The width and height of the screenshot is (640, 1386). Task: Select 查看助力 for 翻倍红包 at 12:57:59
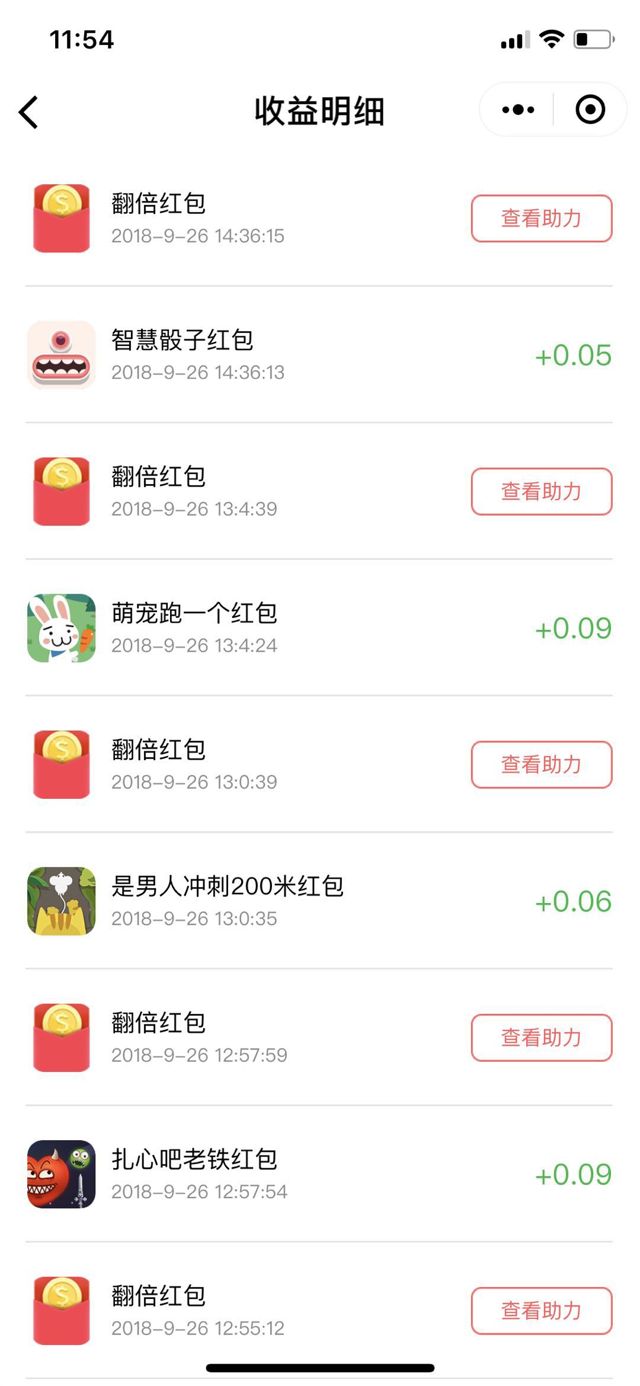[x=541, y=1038]
